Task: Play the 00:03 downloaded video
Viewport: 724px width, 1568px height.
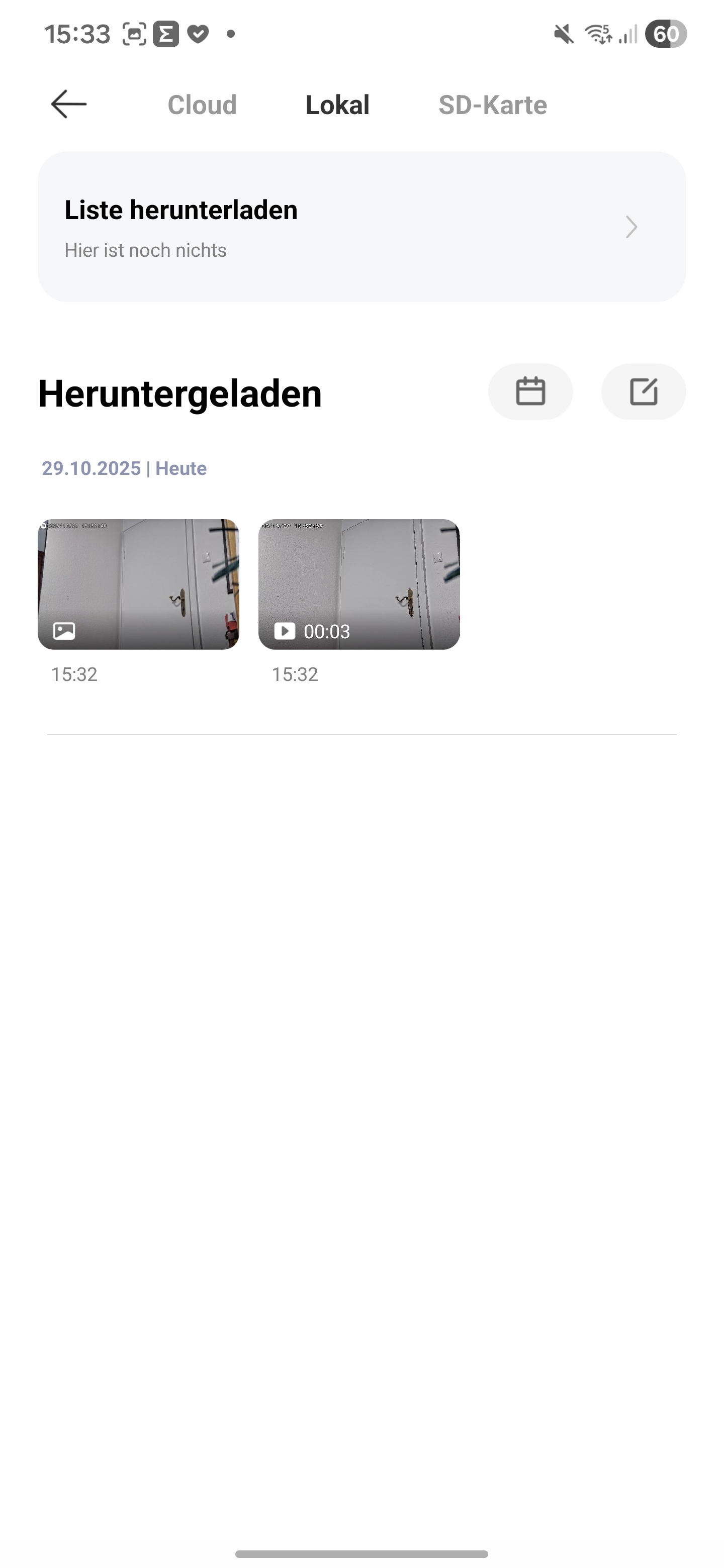Action: (x=358, y=584)
